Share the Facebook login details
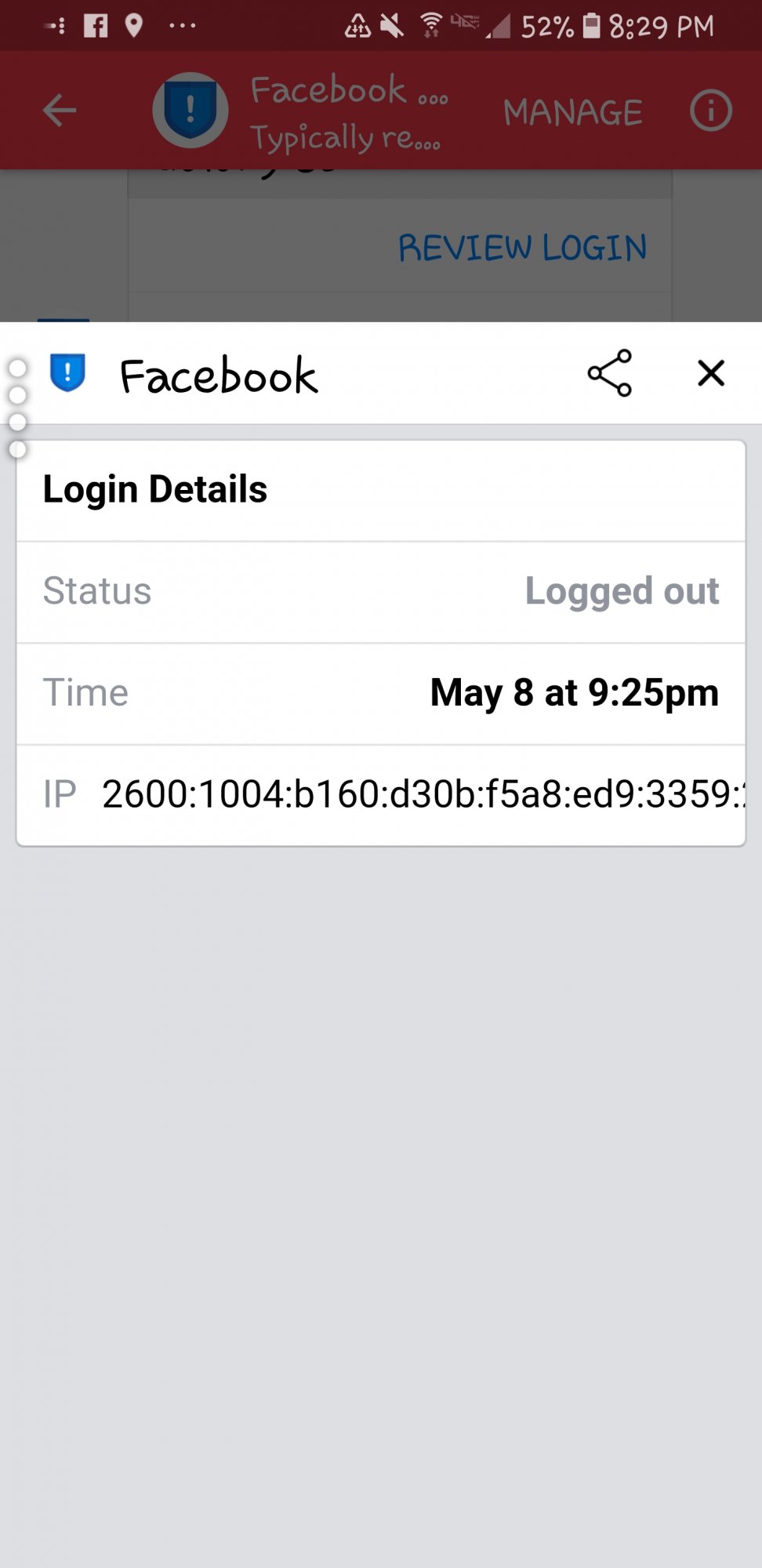762x1568 pixels. point(609,373)
